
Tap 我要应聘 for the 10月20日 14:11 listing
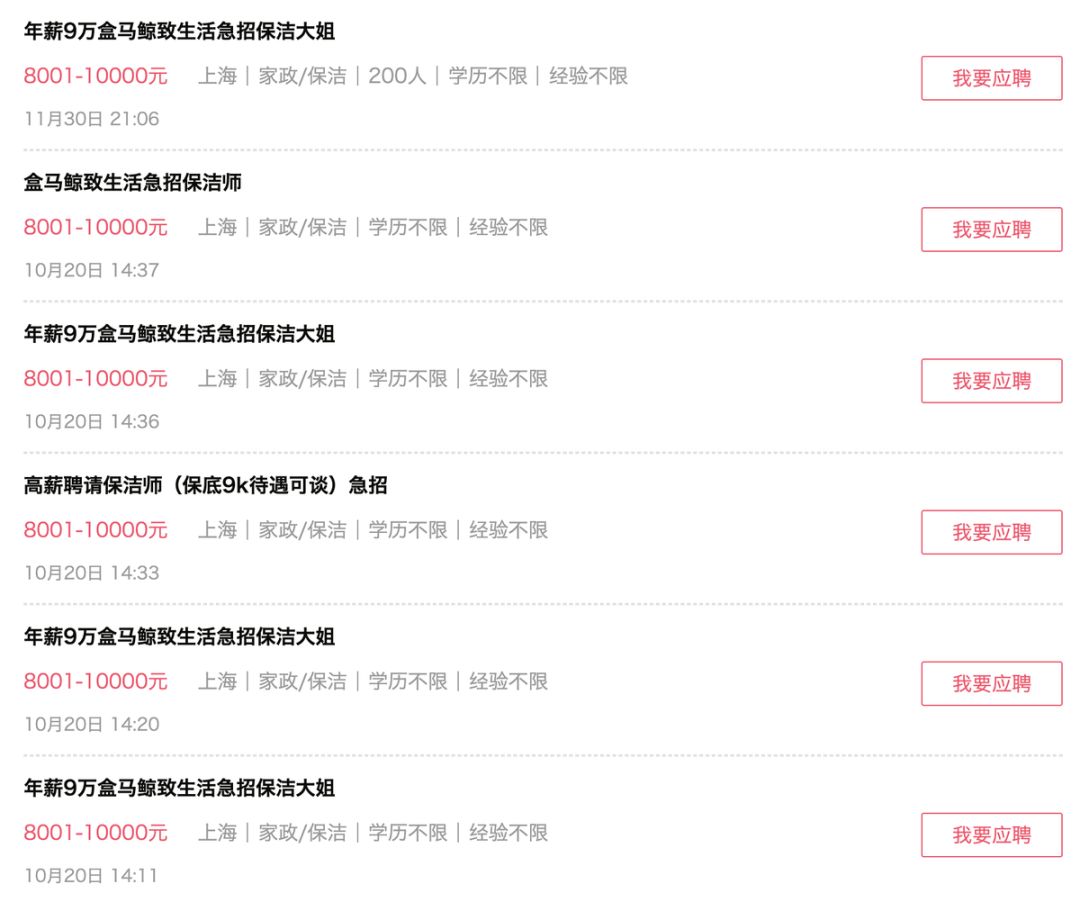pyautogui.click(x=991, y=835)
